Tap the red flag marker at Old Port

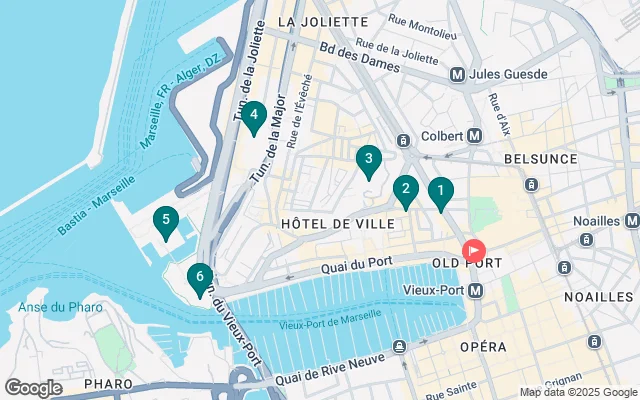[472, 251]
